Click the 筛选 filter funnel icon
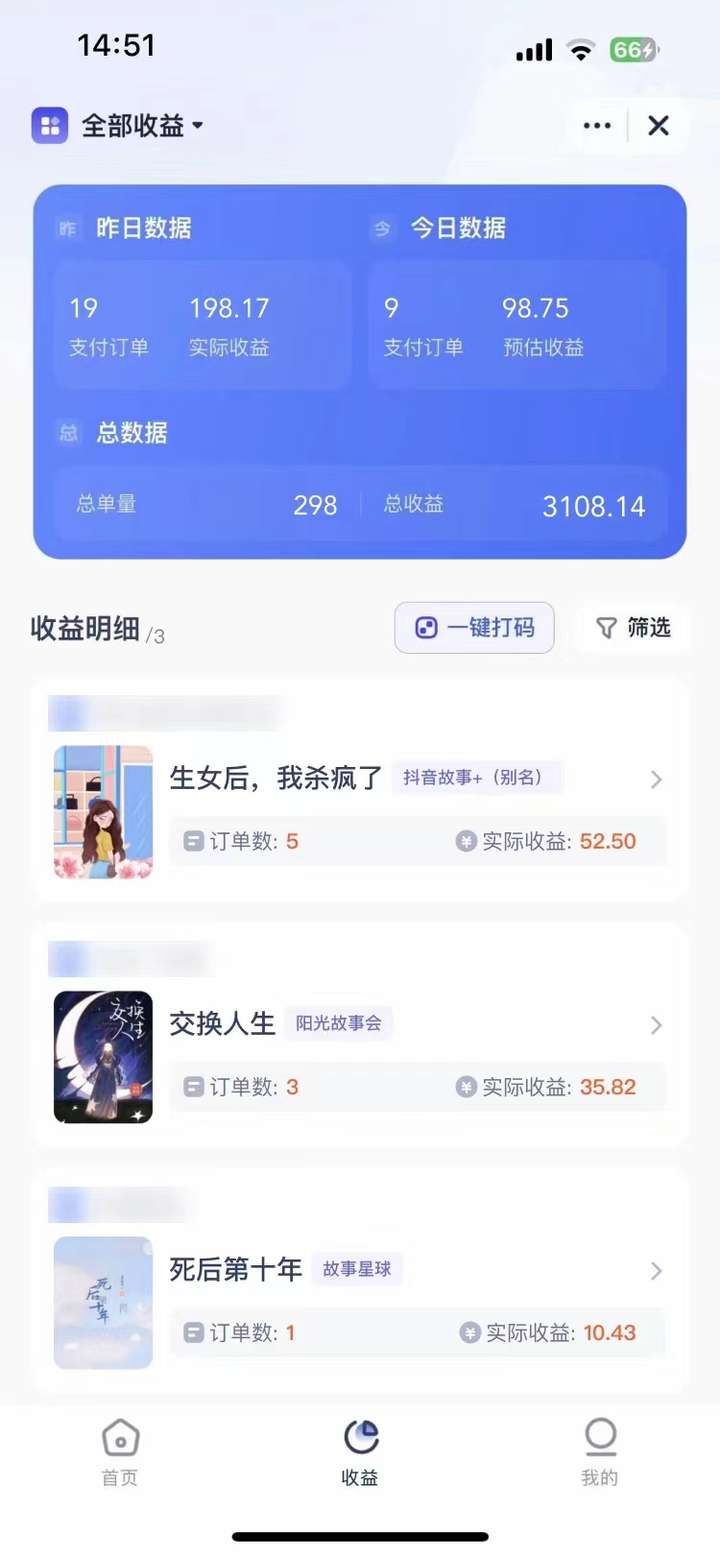The width and height of the screenshot is (720, 1559). pos(608,628)
